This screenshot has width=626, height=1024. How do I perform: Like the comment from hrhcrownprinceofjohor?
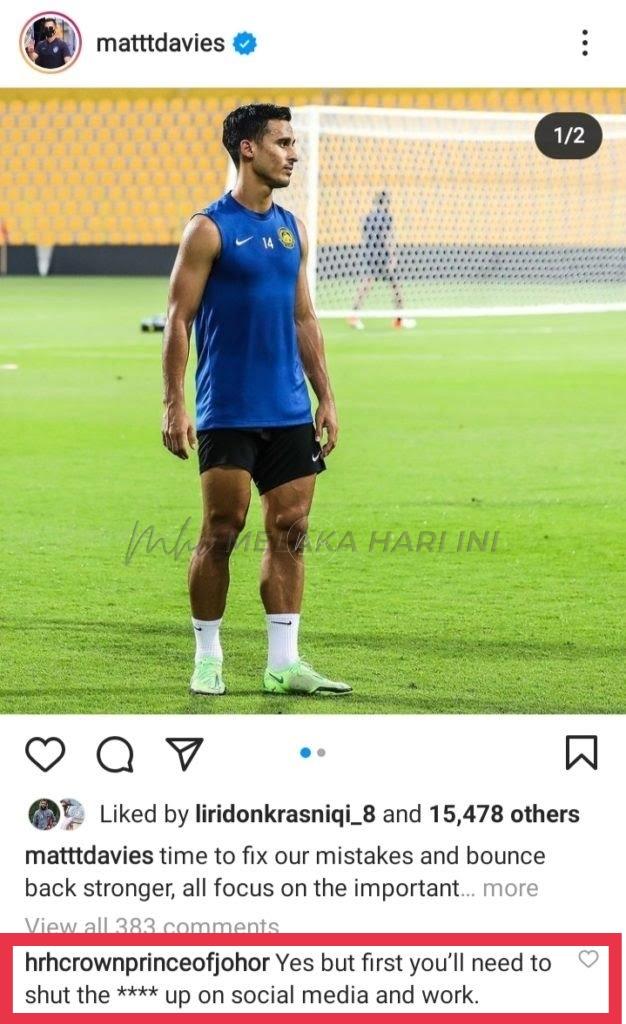click(x=589, y=960)
